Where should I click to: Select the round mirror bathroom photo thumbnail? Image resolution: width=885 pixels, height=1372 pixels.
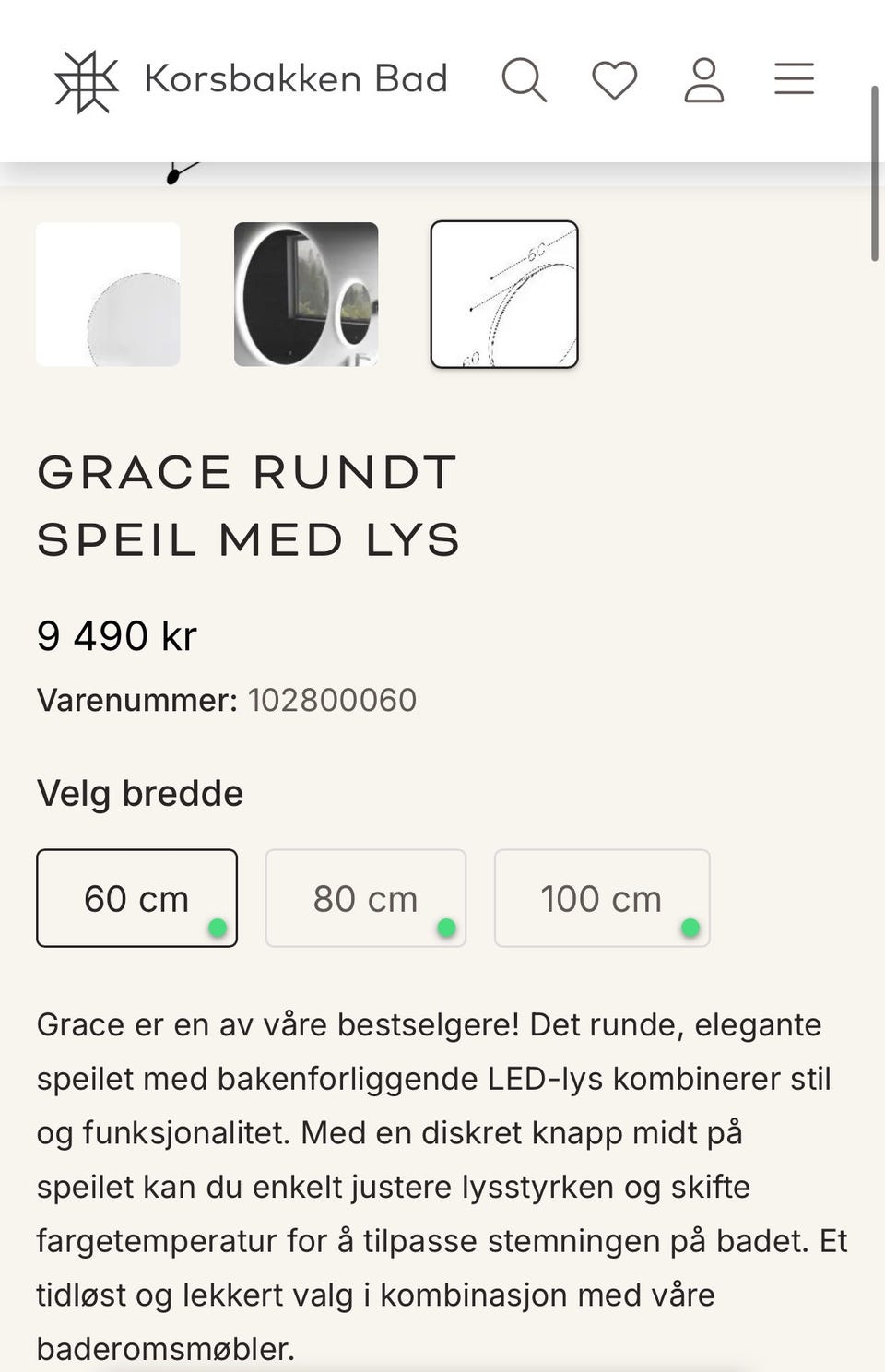pyautogui.click(x=304, y=293)
